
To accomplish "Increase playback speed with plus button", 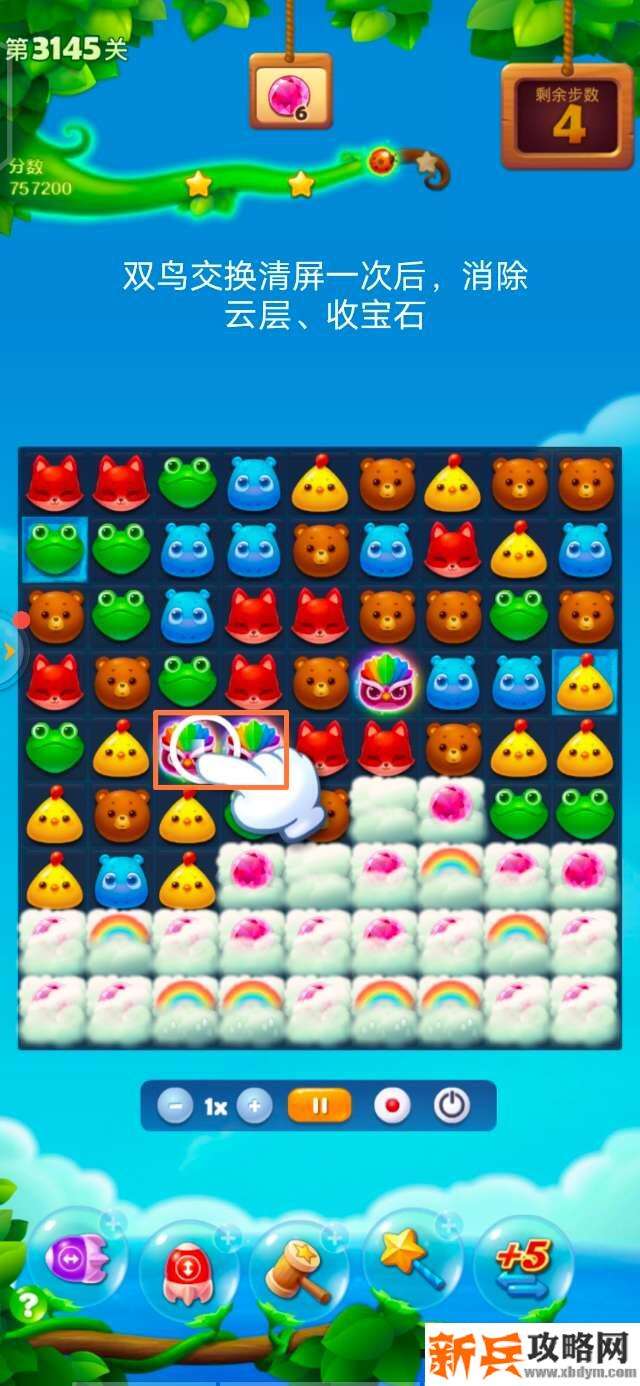I will pyautogui.click(x=255, y=1107).
